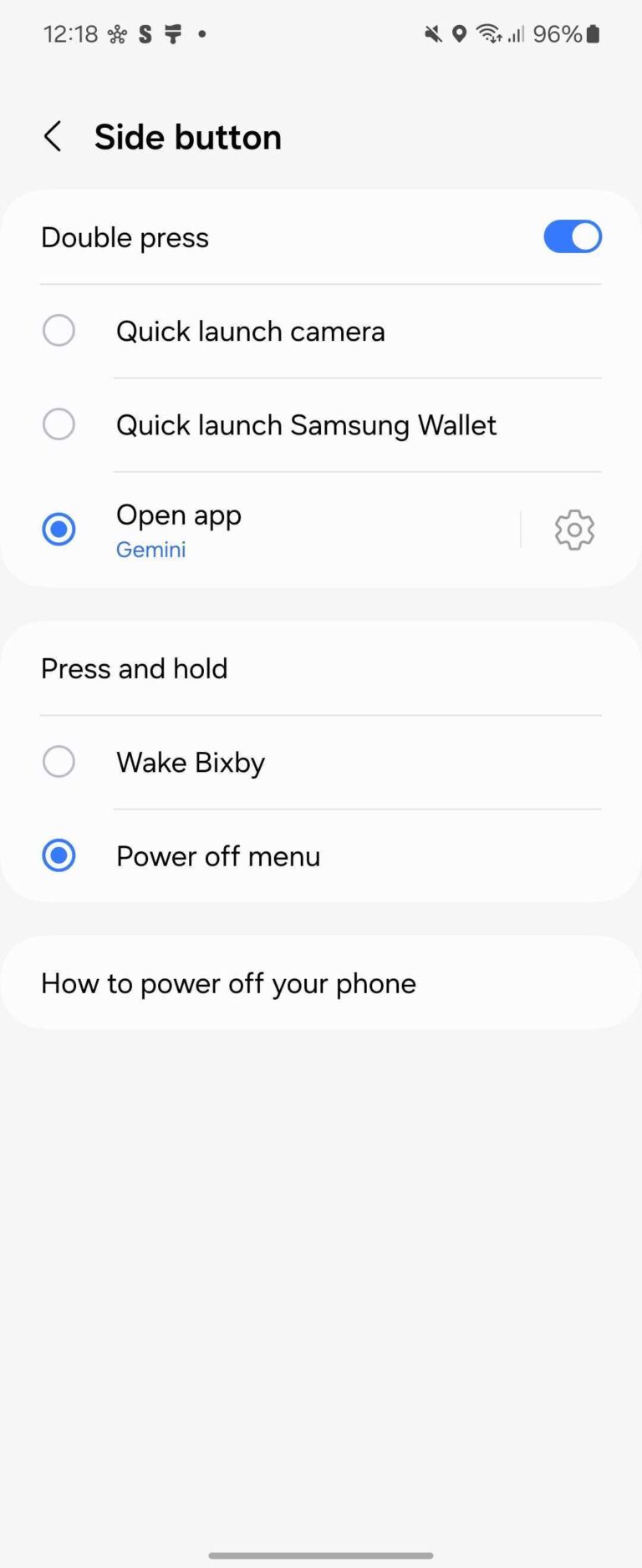Viewport: 642px width, 1568px height.
Task: Open Open app settings via gear icon
Action: coord(573,529)
